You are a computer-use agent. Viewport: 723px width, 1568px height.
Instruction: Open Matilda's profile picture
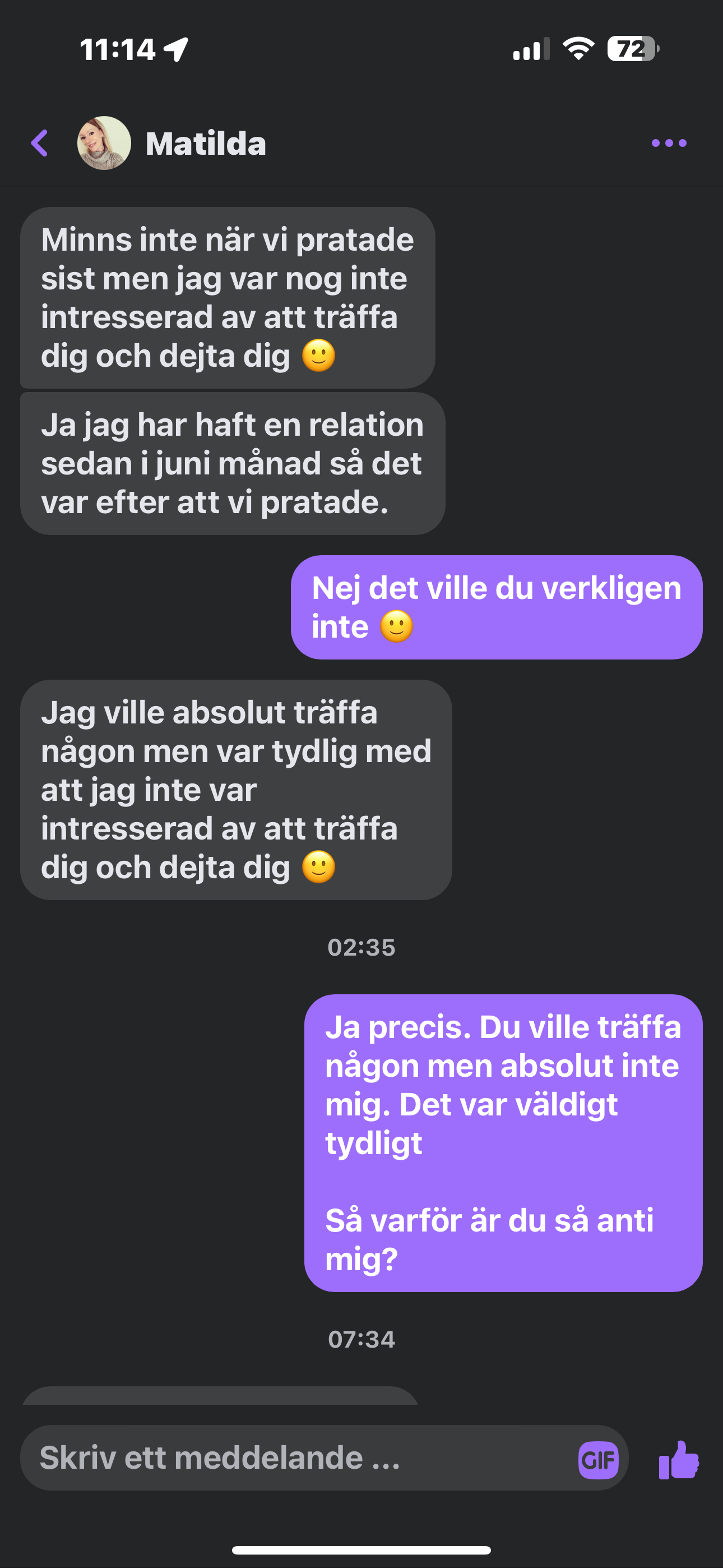click(104, 143)
